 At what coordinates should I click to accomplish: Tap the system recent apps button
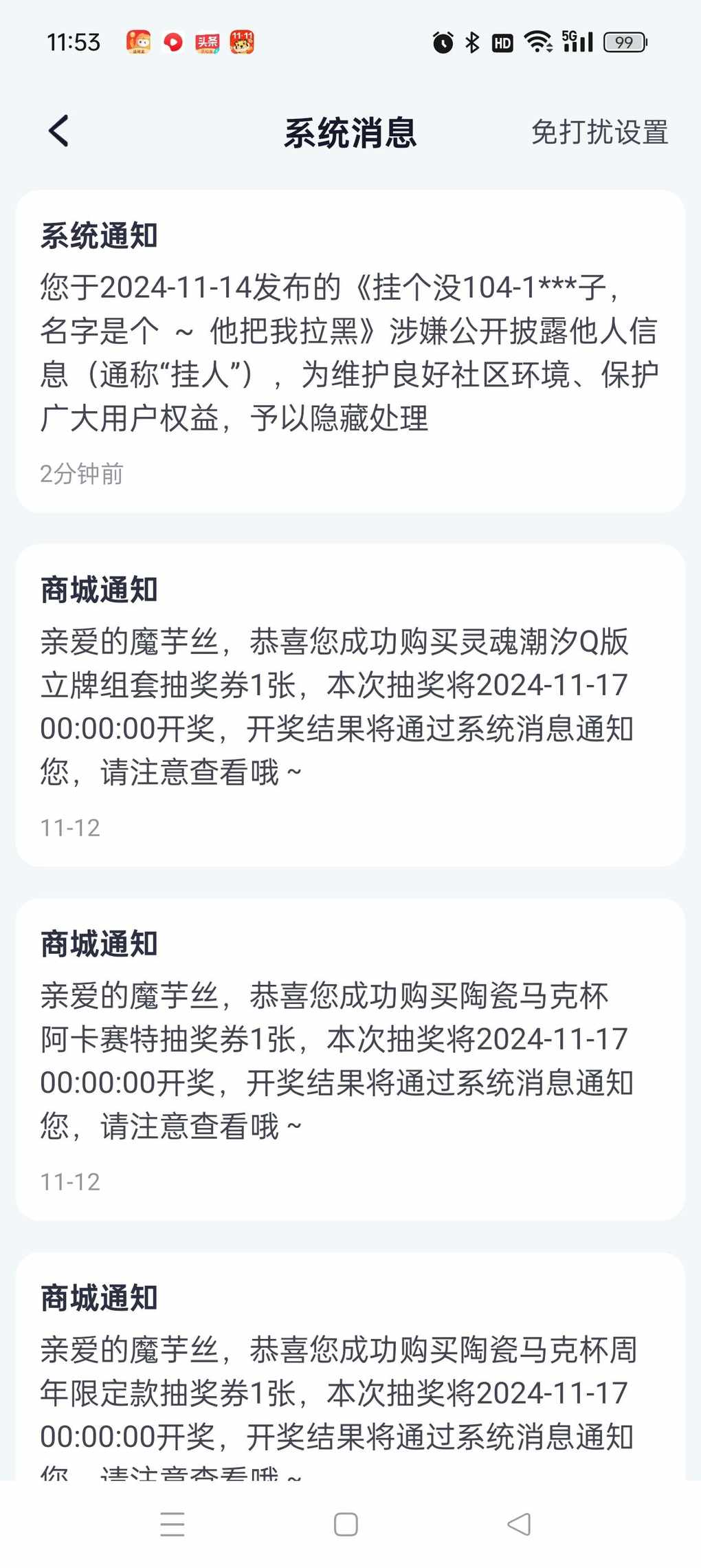[x=173, y=1524]
